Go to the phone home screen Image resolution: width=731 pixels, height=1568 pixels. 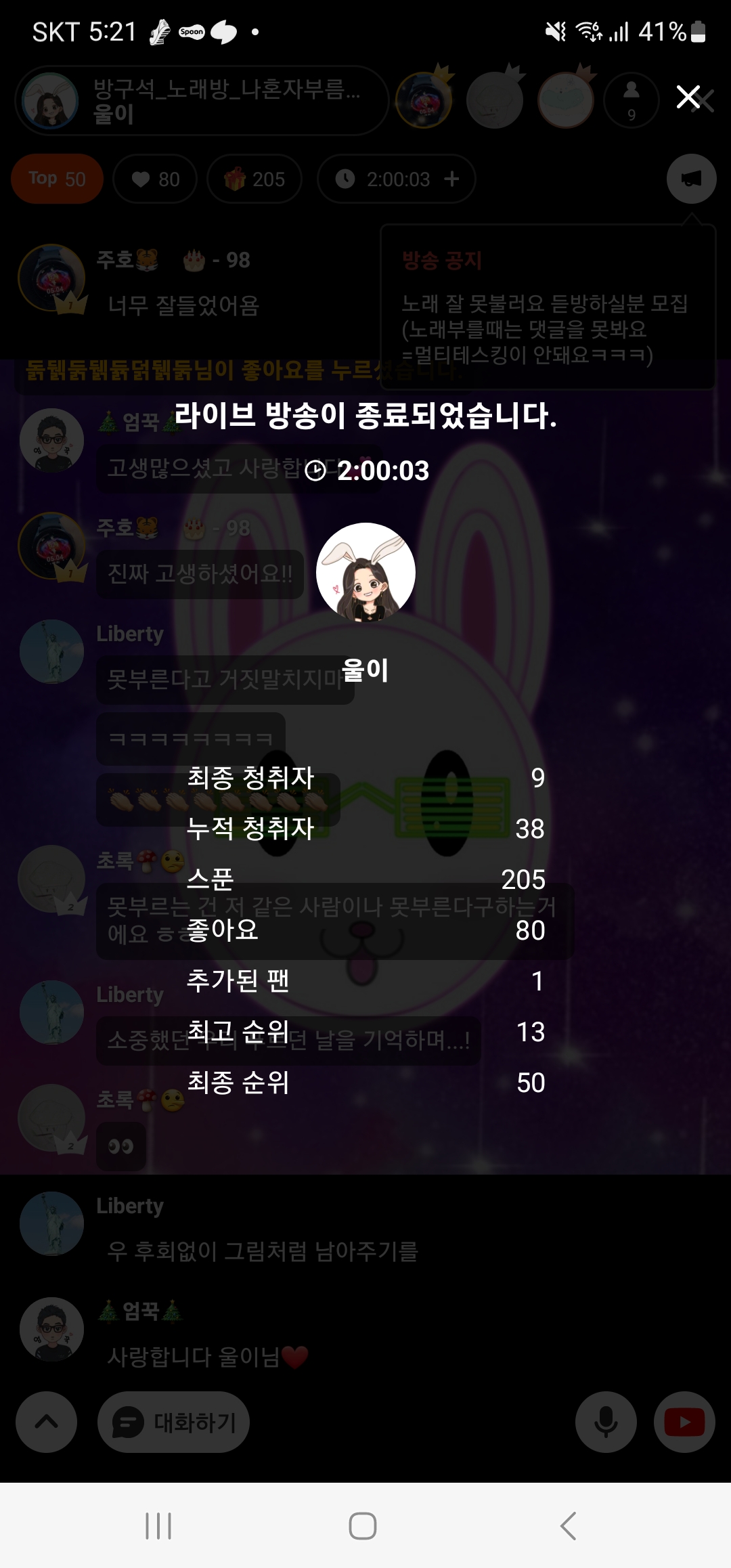363,1525
